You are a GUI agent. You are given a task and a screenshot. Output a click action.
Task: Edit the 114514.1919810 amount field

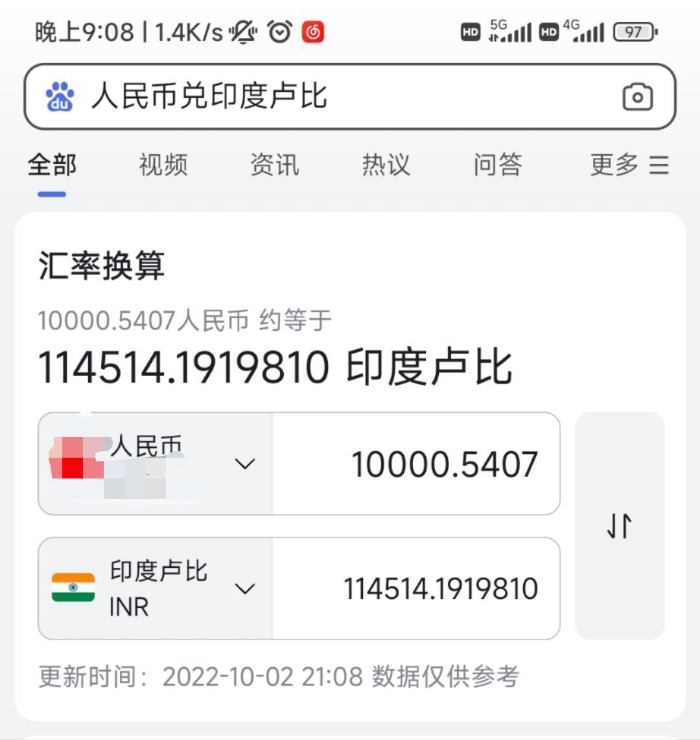[x=416, y=589]
